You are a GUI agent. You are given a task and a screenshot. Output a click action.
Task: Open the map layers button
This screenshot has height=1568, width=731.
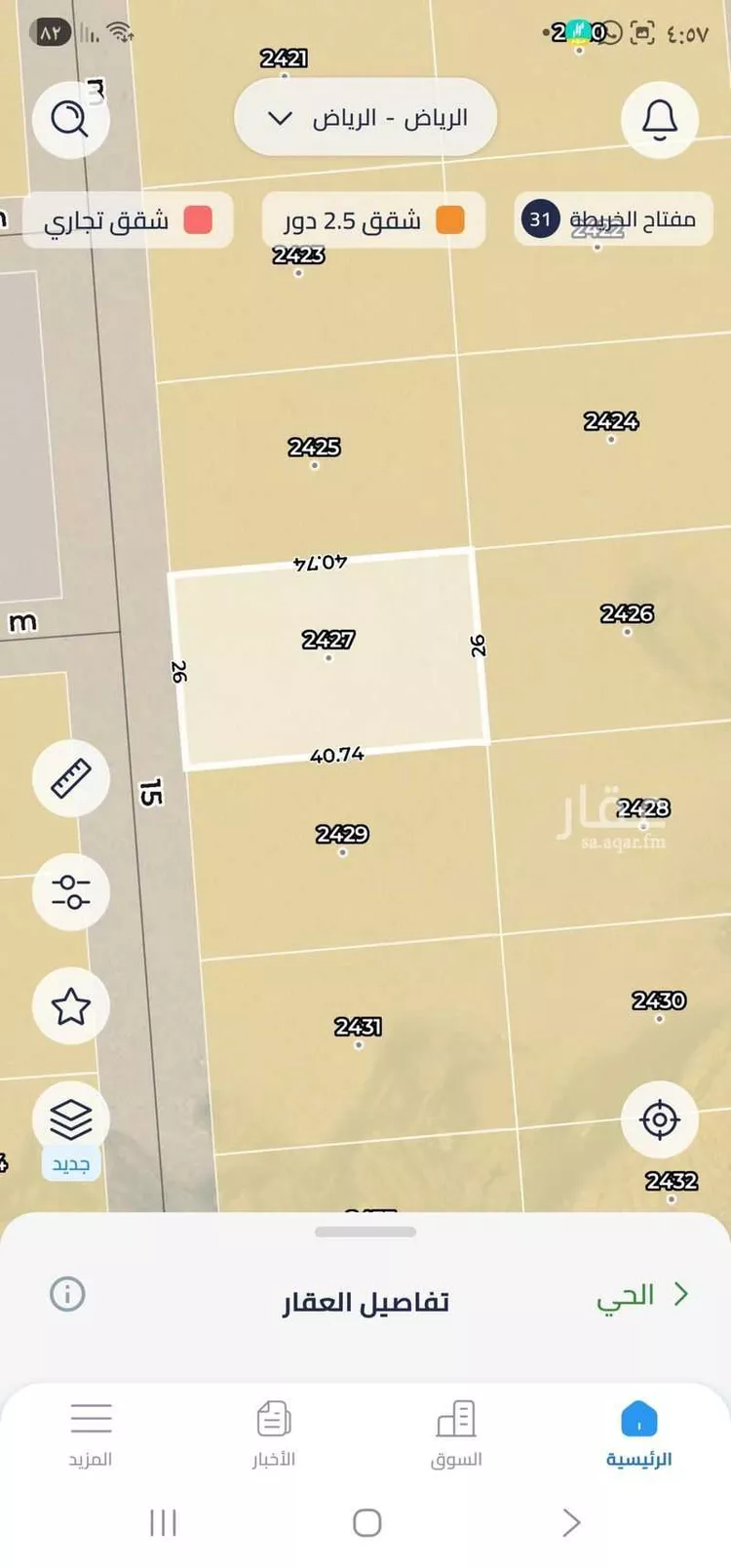pos(70,1119)
